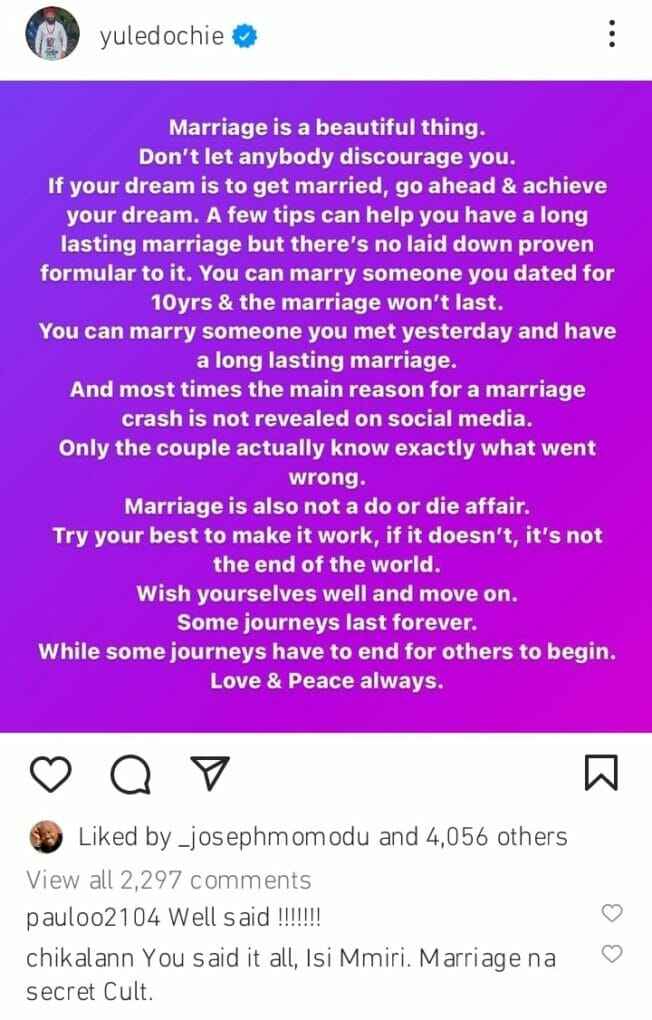Open the yuledochie username link
The height and width of the screenshot is (1020, 652).
154,37
